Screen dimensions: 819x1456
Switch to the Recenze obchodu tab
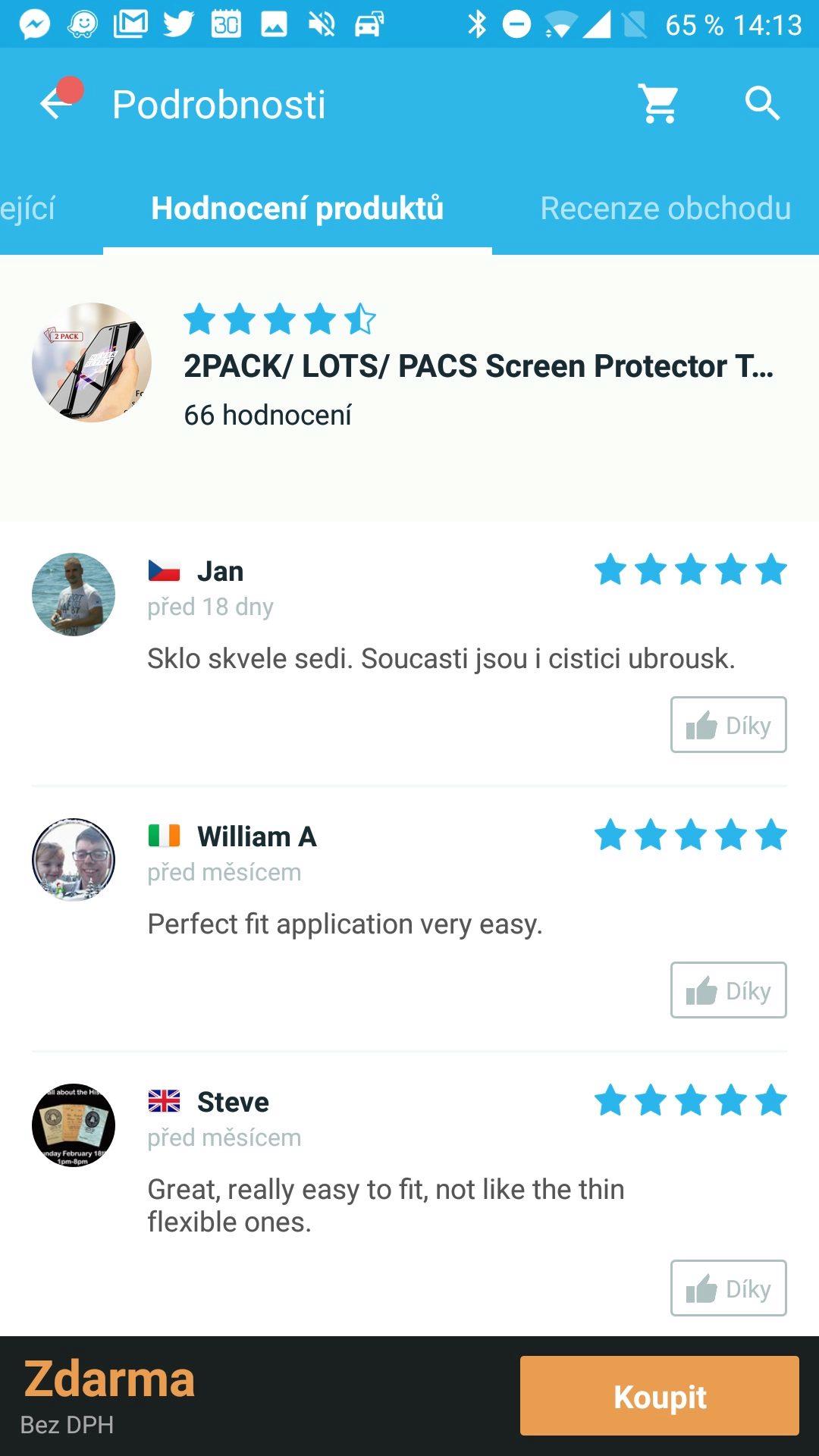click(x=665, y=209)
